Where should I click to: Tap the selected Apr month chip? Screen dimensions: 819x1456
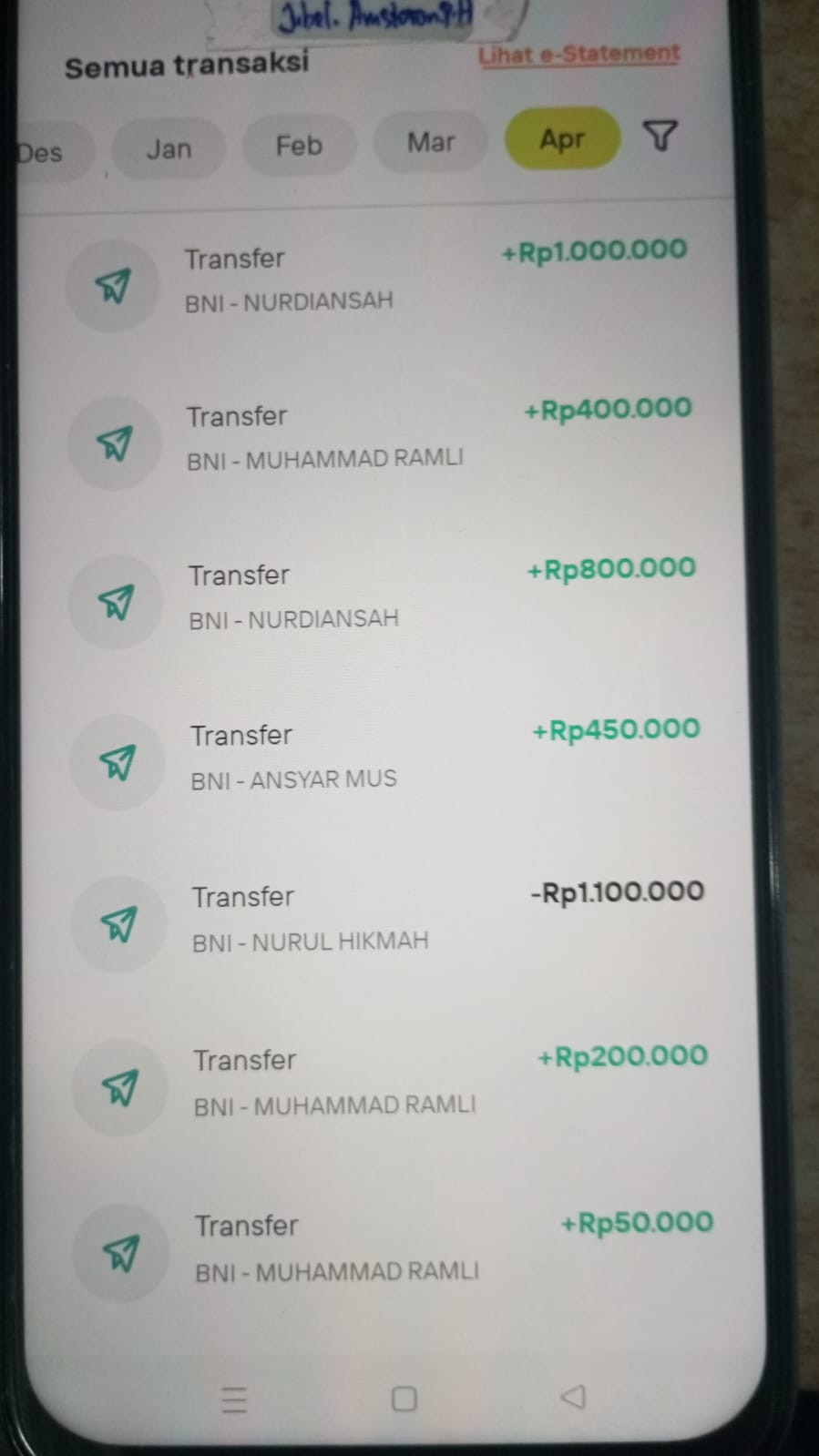click(x=562, y=138)
